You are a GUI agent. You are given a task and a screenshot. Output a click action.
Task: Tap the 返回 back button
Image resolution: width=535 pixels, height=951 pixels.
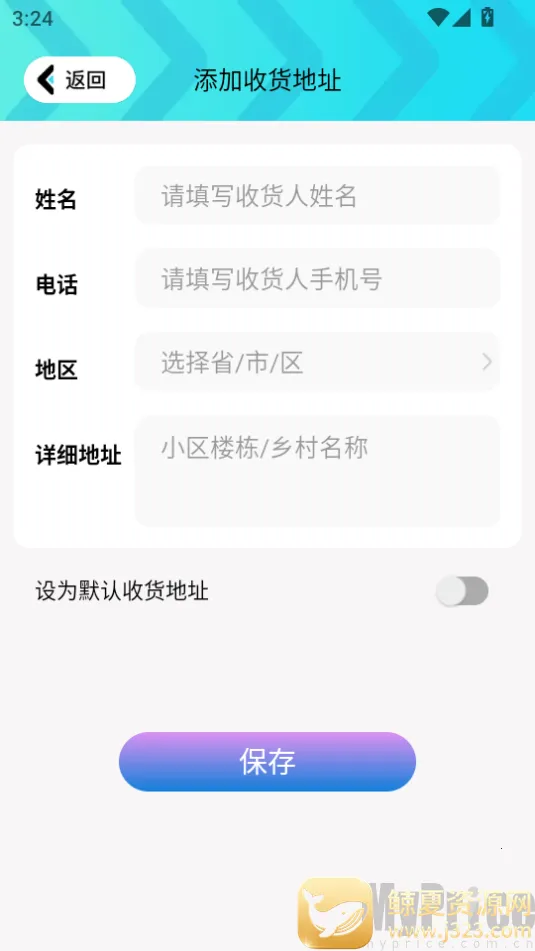[x=79, y=79]
